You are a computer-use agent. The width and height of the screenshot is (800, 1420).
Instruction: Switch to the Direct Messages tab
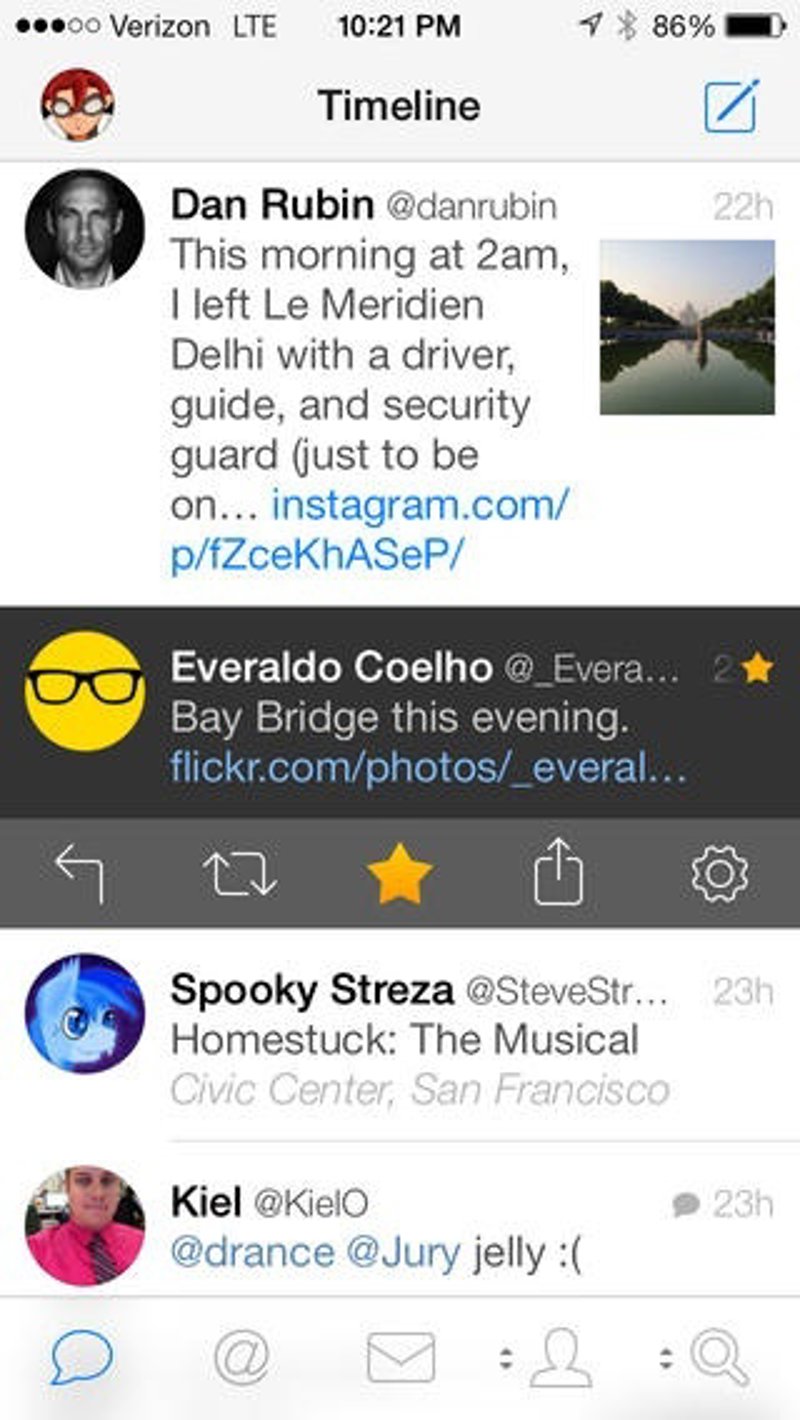coord(401,1358)
